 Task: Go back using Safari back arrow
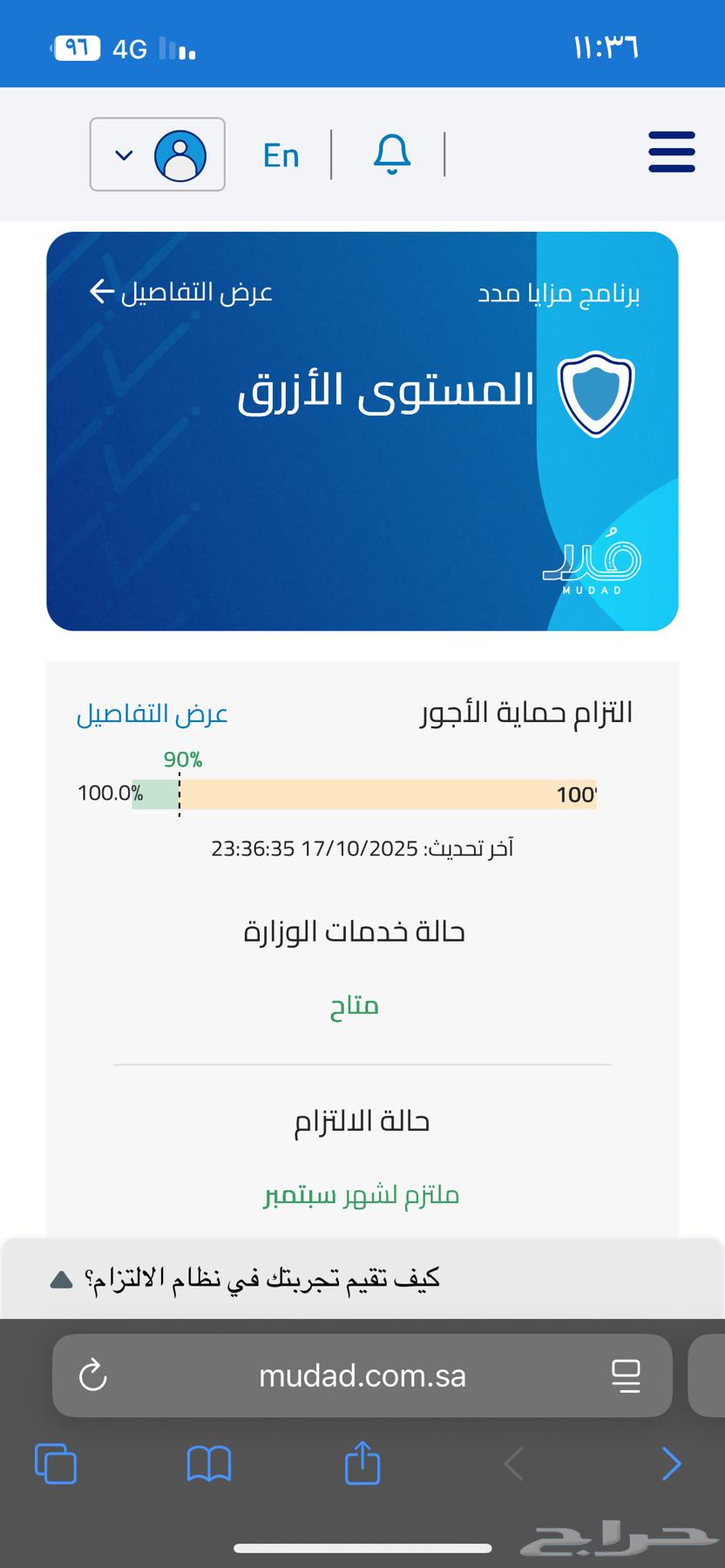coord(513,1464)
